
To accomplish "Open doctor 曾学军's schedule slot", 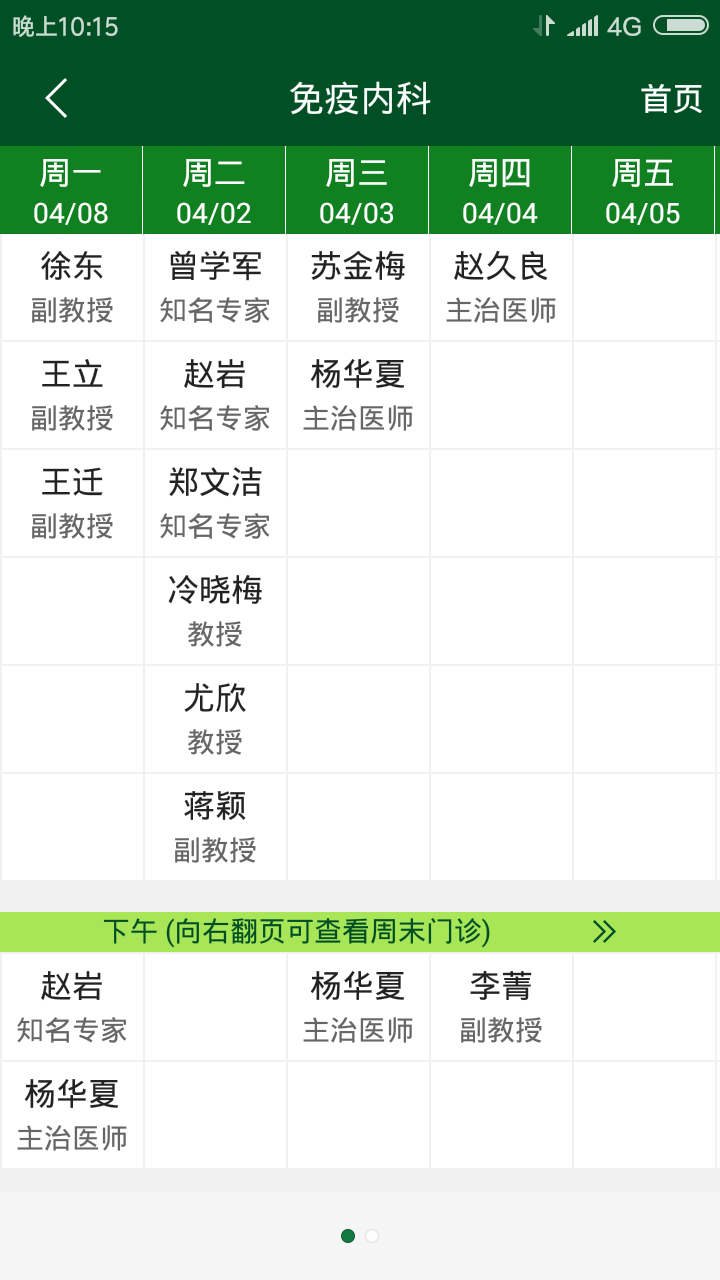I will click(215, 287).
